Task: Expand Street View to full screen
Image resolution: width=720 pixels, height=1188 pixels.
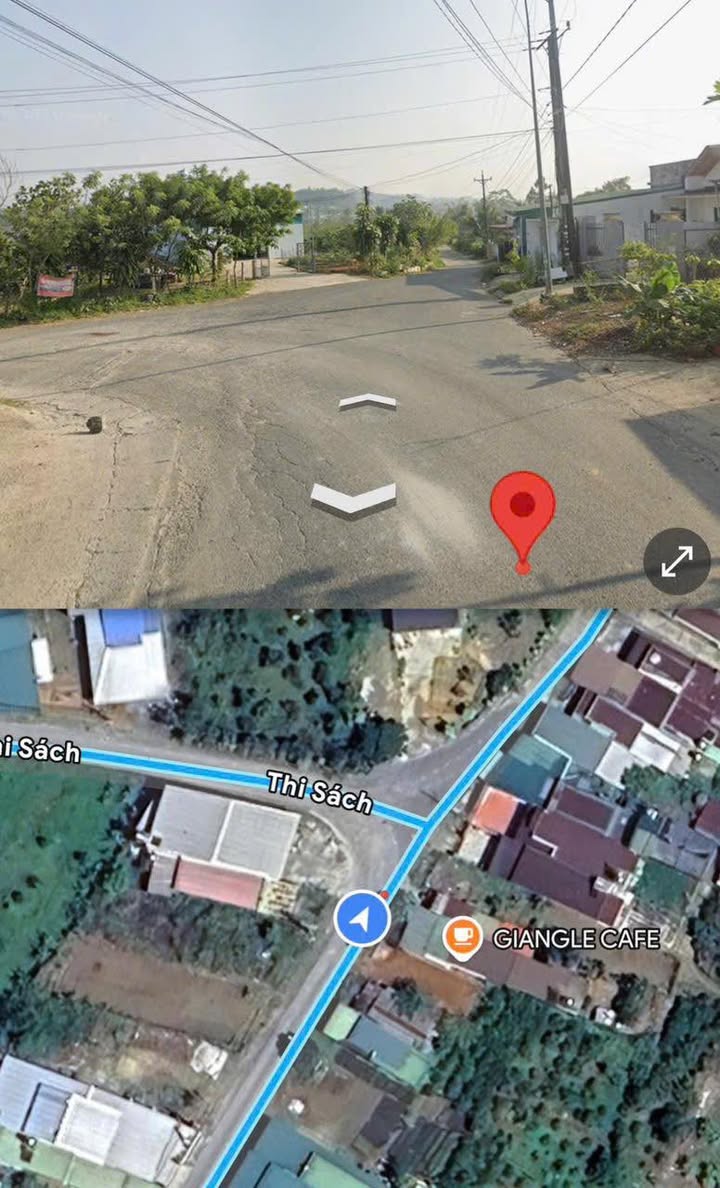Action: 677,561
